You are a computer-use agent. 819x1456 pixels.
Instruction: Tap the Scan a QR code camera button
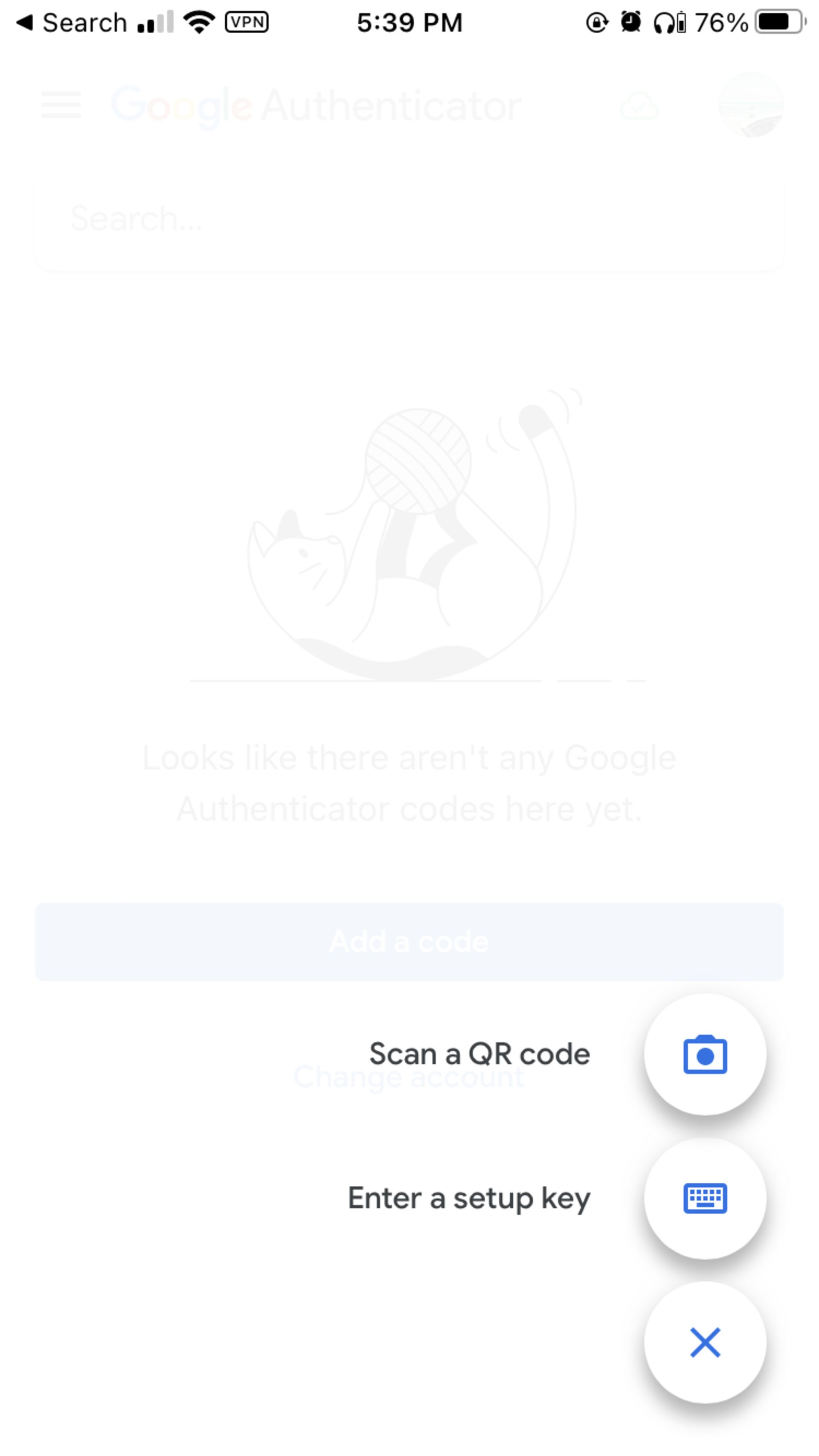point(705,1055)
